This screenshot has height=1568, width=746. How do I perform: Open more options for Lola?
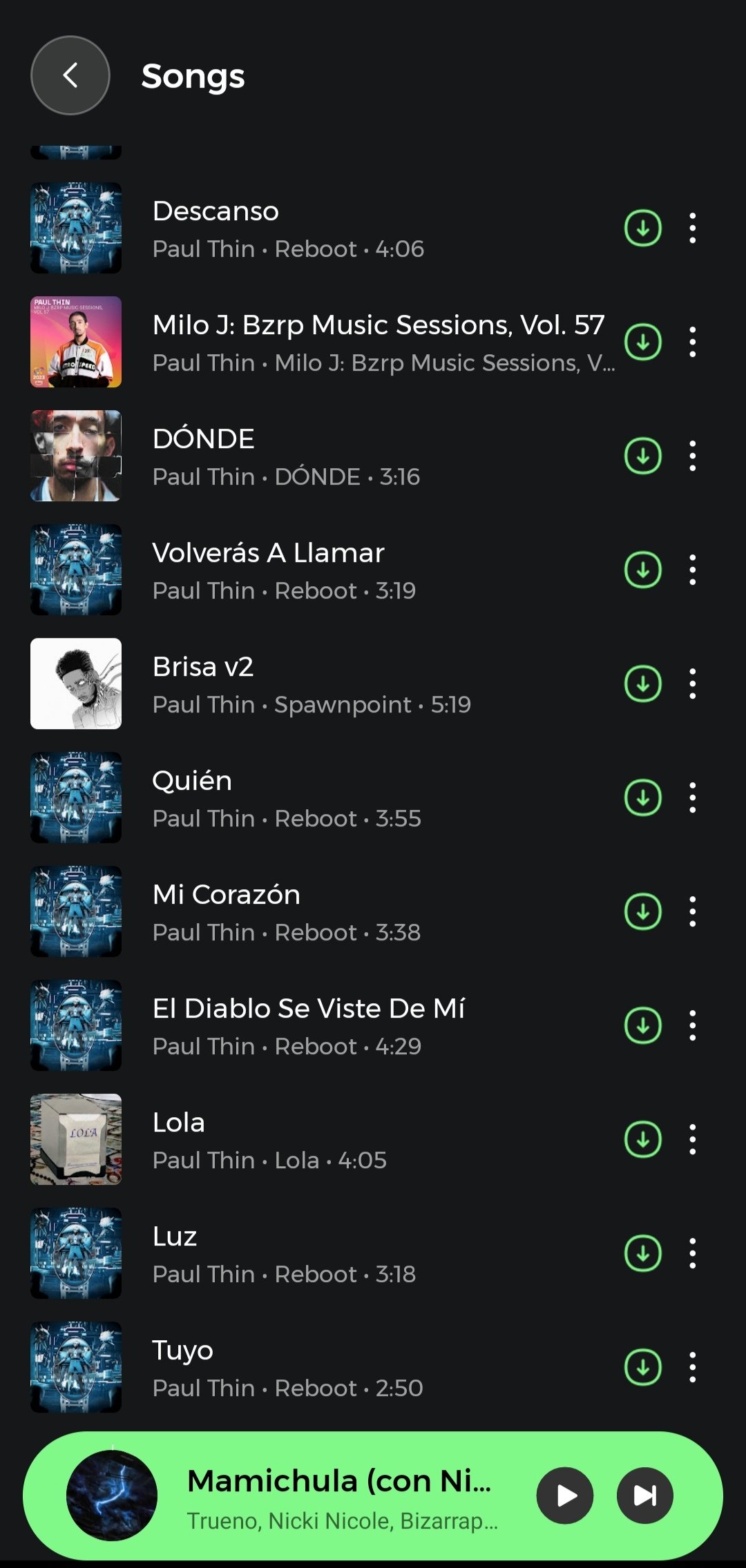pos(692,1139)
